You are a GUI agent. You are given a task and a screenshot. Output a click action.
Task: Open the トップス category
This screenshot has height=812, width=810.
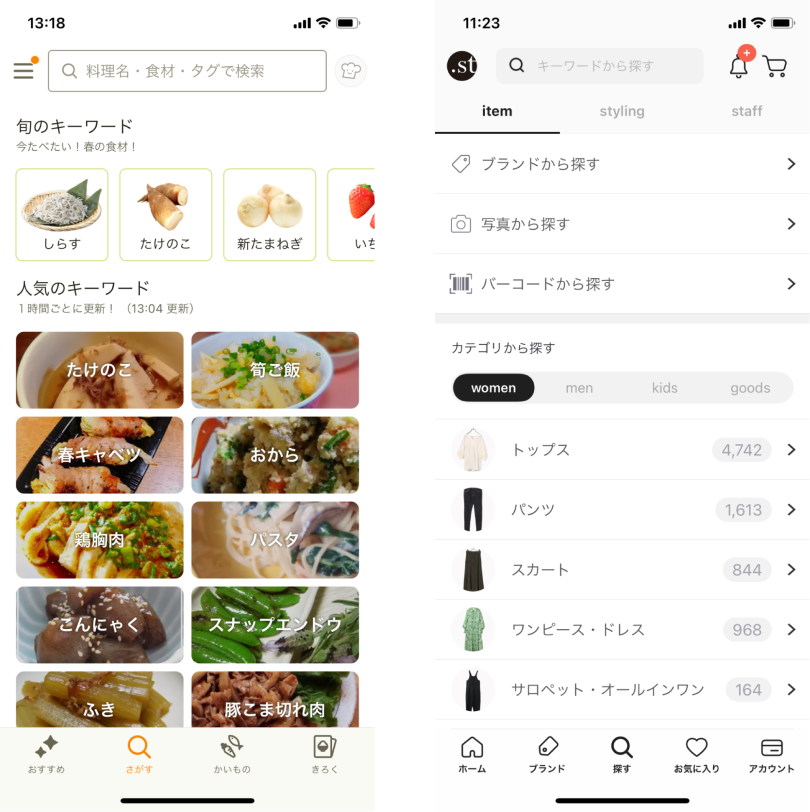(622, 450)
